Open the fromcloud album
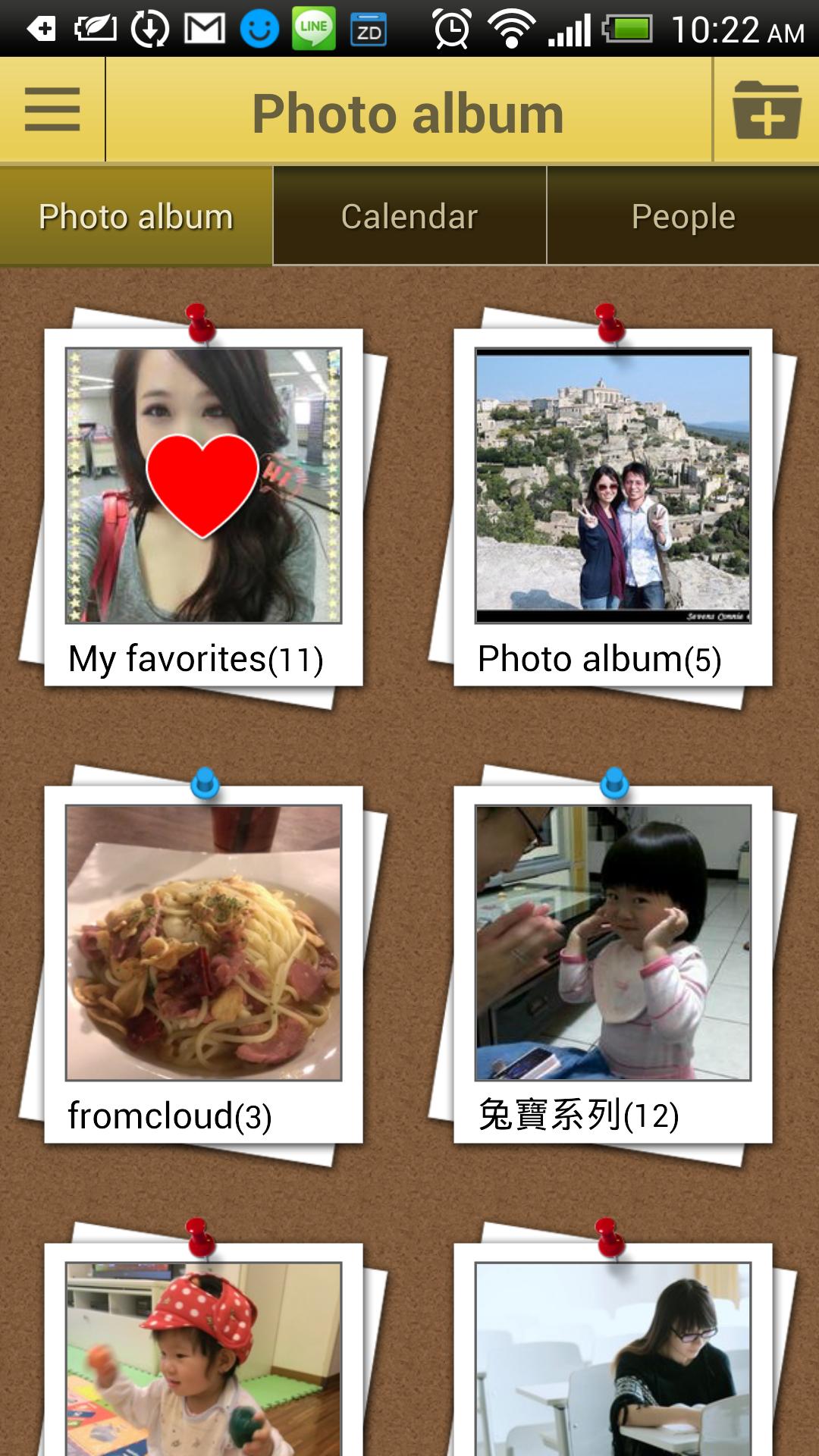819x1456 pixels. pos(203,963)
